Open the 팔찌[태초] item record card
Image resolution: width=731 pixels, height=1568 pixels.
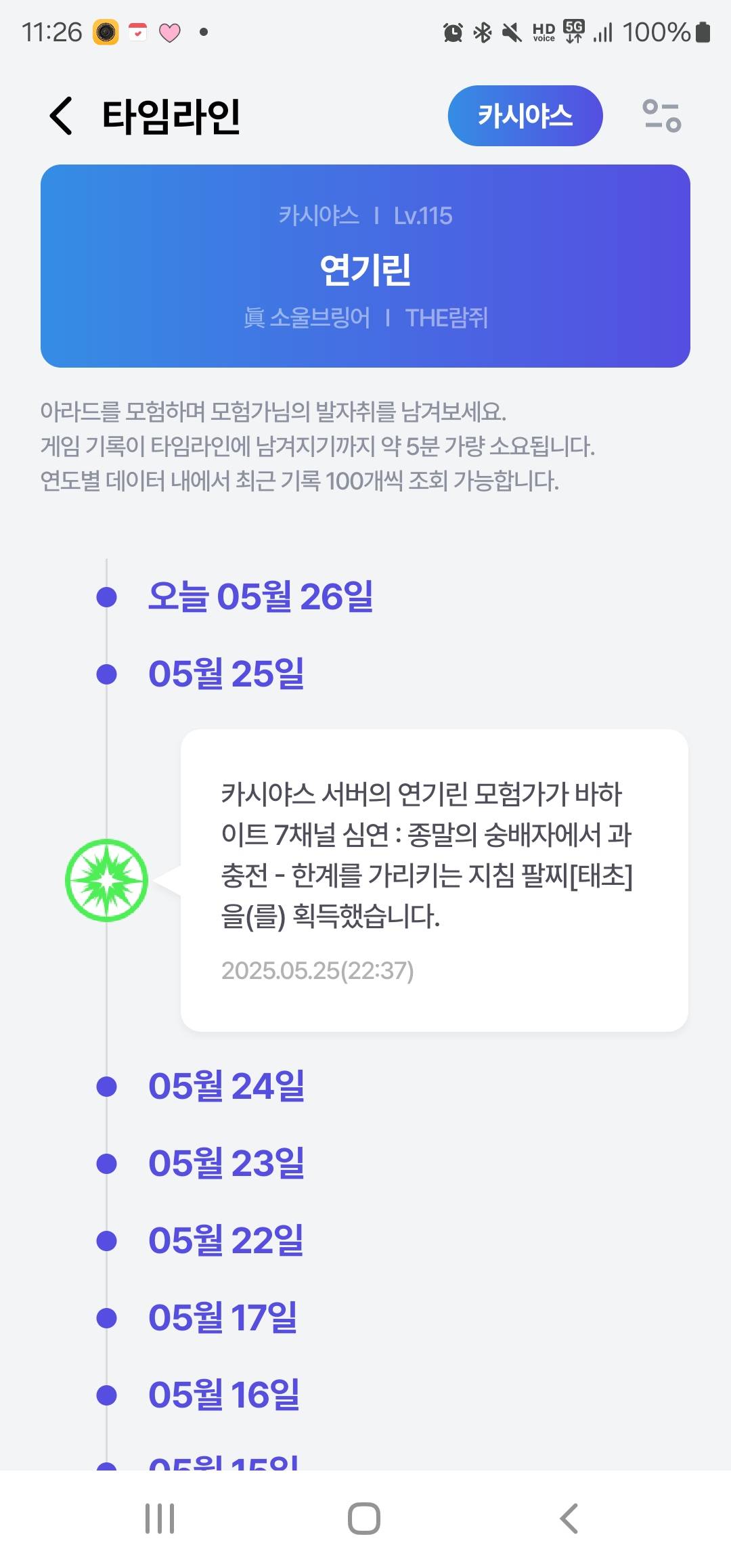(x=434, y=880)
